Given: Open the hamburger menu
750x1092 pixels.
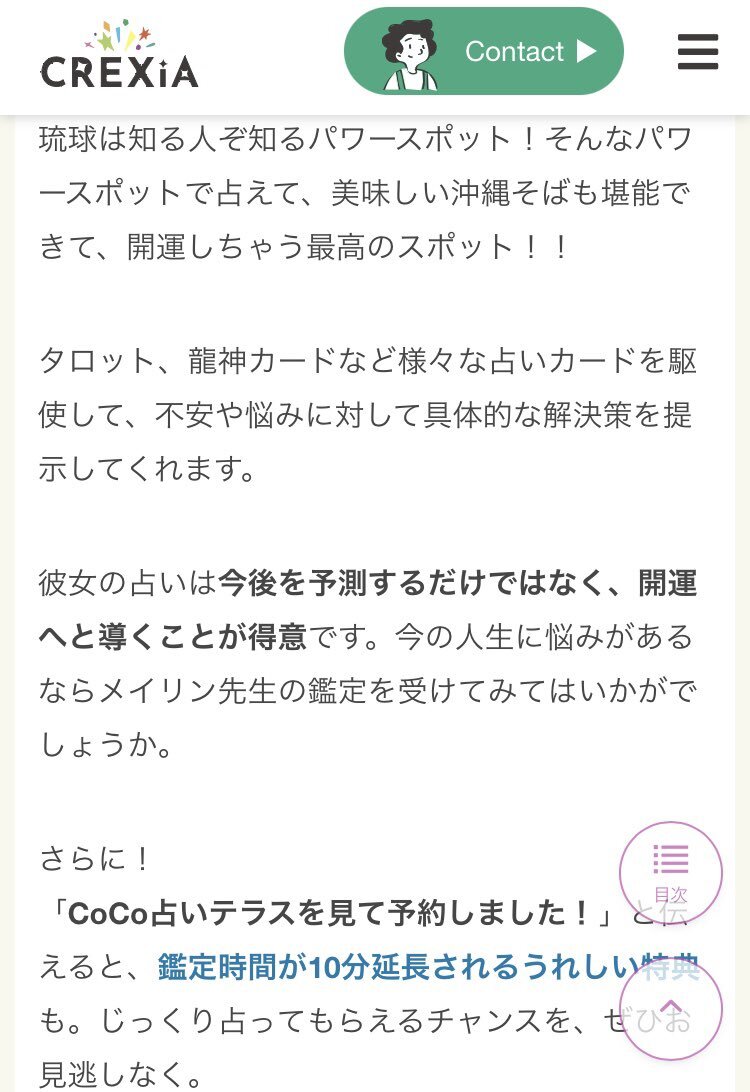Looking at the screenshot, I should tap(697, 52).
